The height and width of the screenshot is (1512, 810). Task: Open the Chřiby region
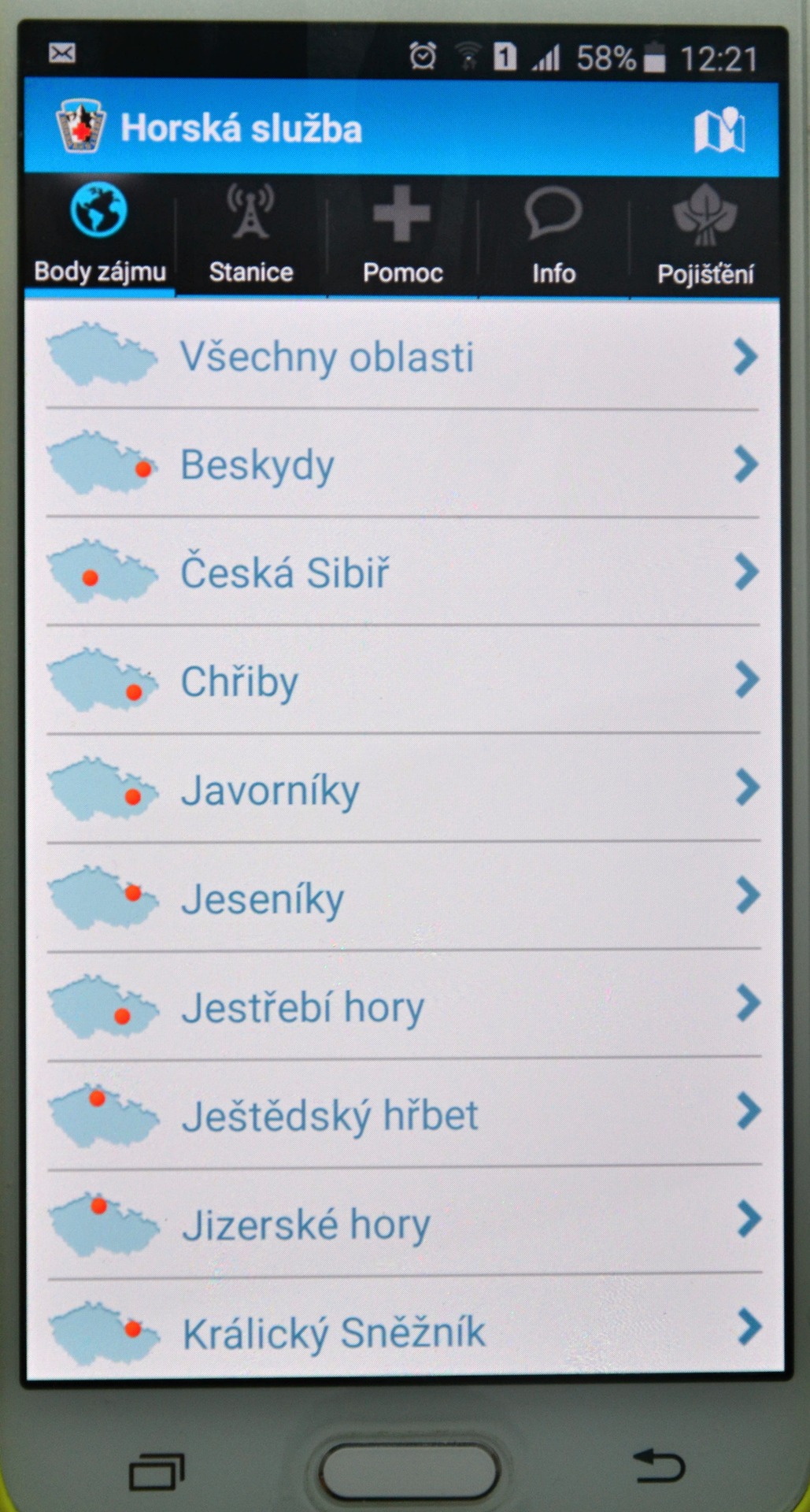pyautogui.click(x=401, y=681)
